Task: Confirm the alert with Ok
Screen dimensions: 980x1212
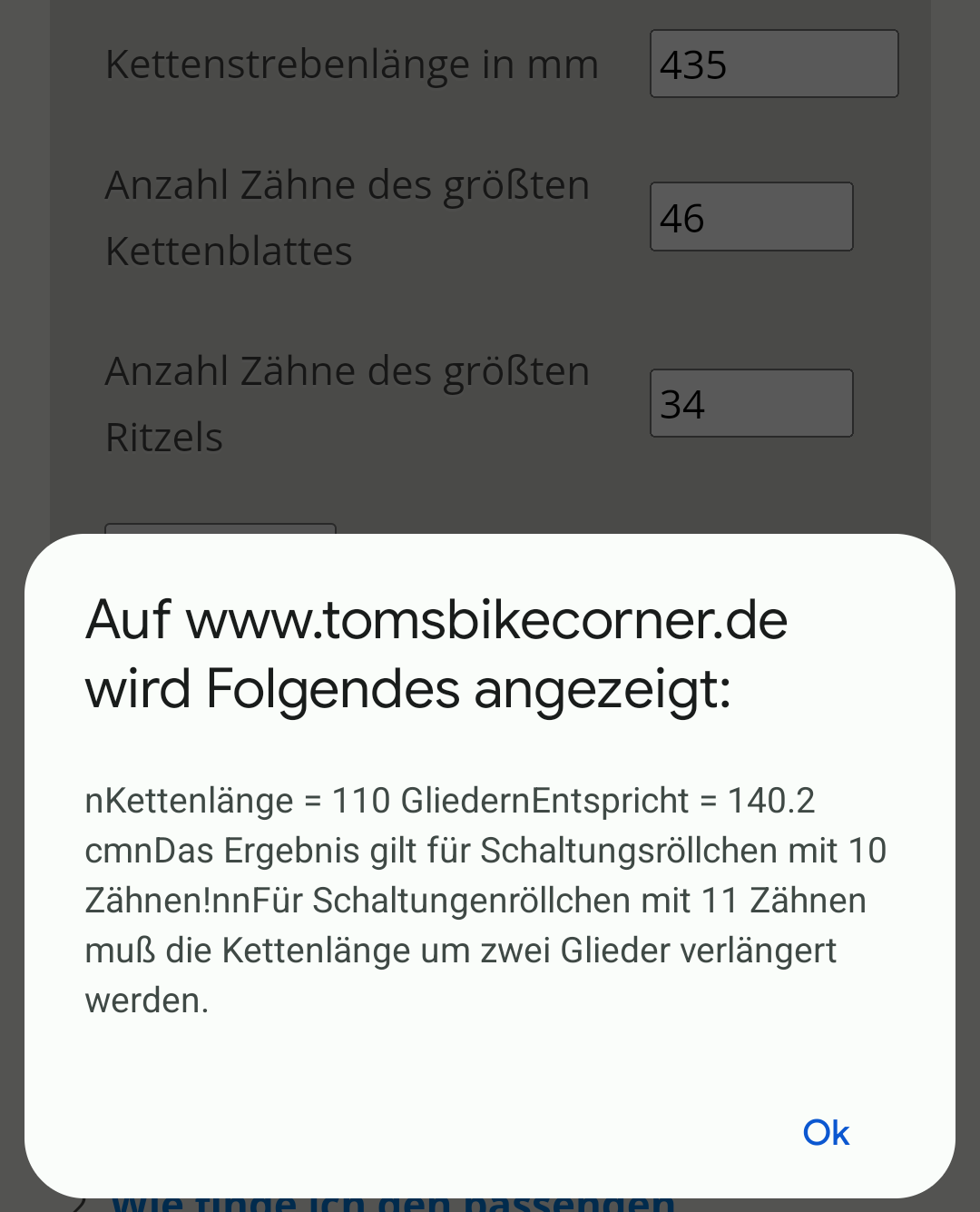Action: [x=826, y=1132]
